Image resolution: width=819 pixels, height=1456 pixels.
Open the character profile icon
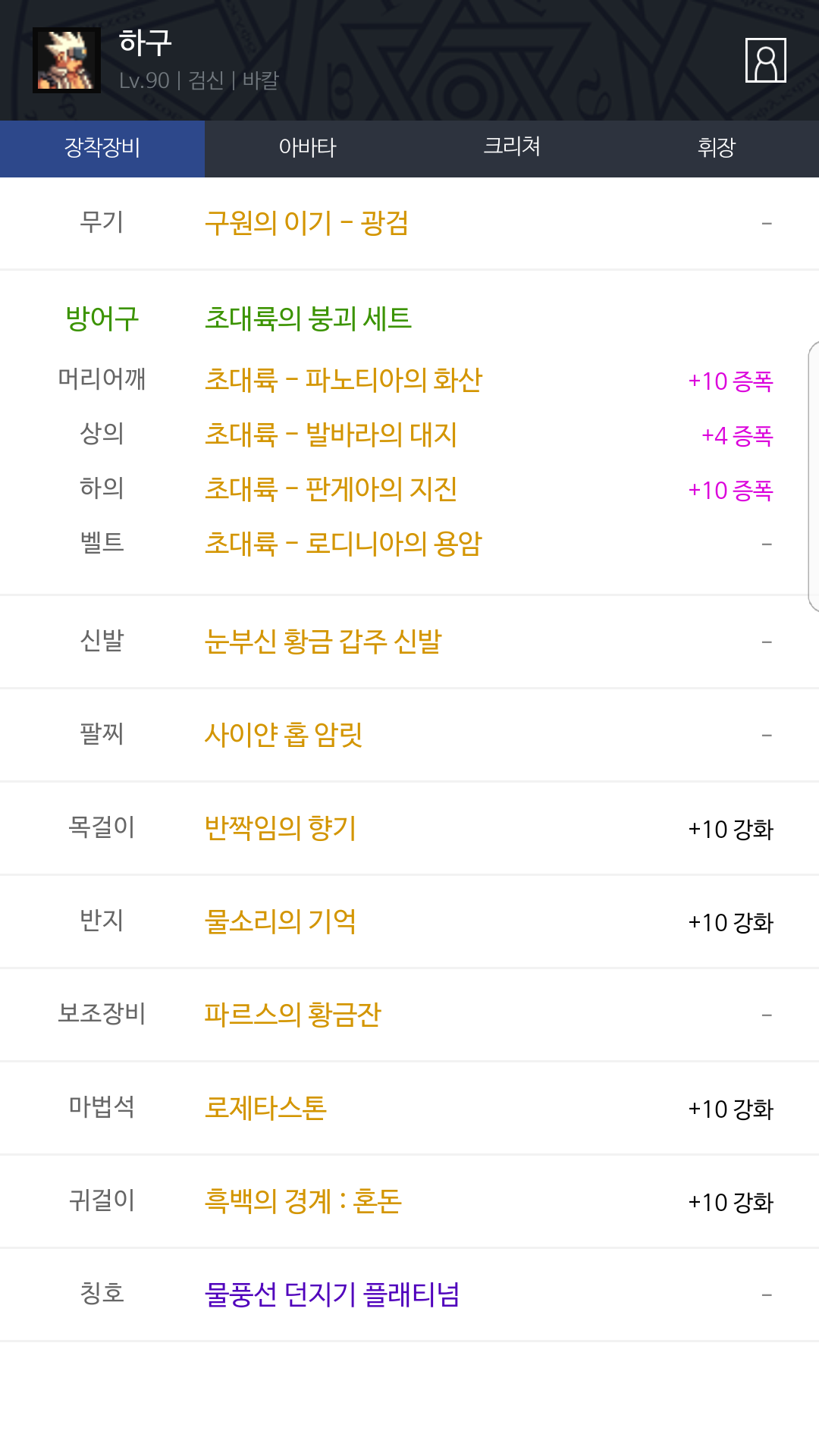pyautogui.click(x=765, y=61)
